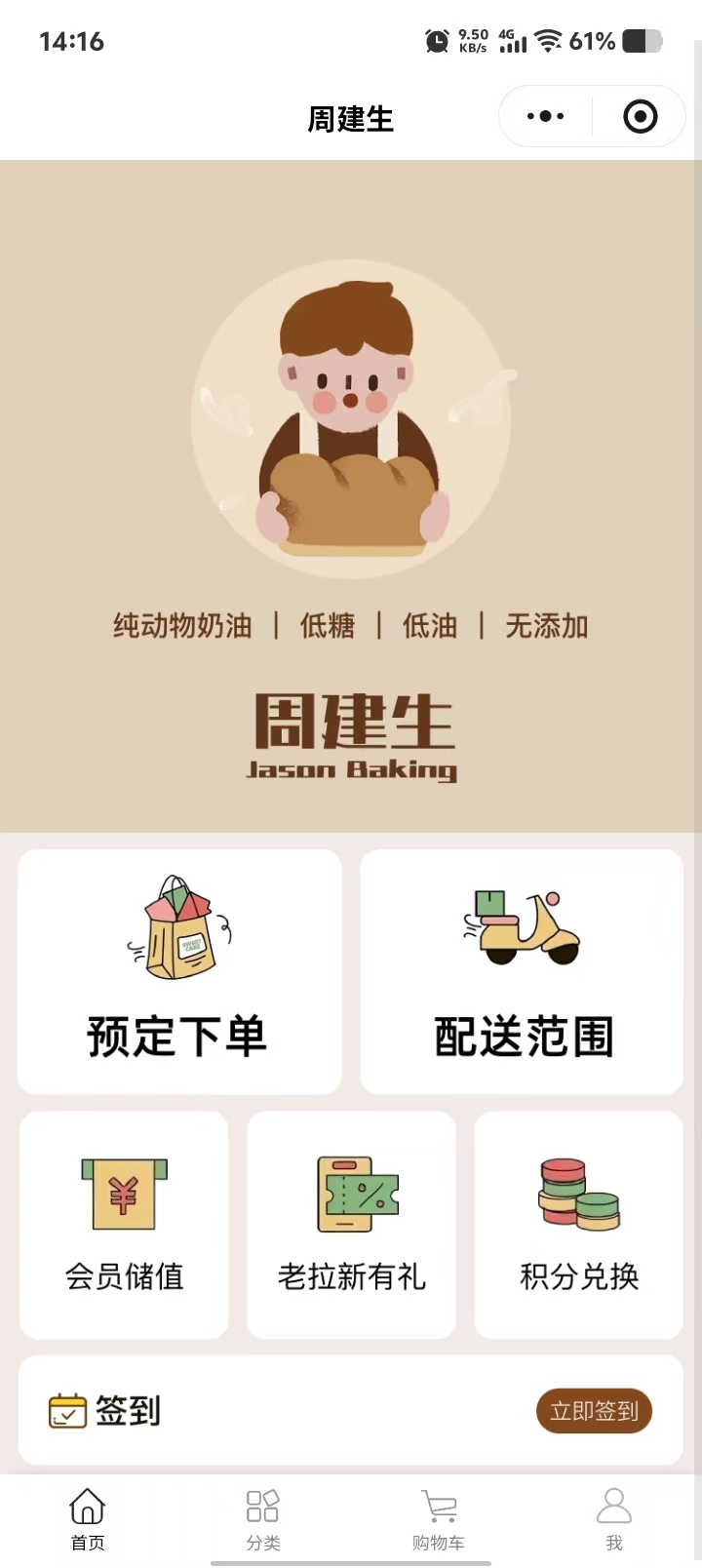Open the 购物车 tab

438,1518
